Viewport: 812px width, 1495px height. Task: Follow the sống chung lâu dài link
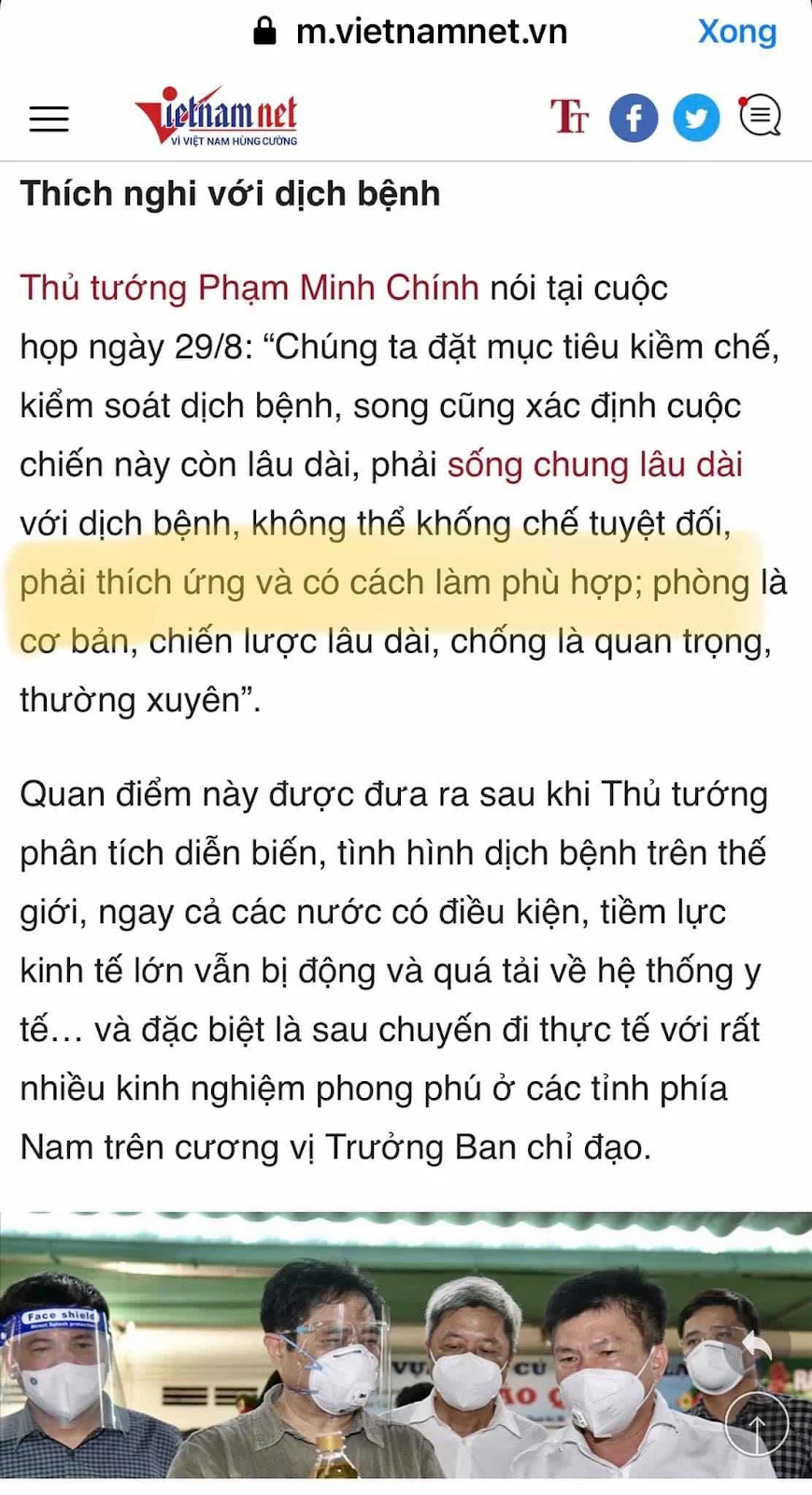[595, 464]
